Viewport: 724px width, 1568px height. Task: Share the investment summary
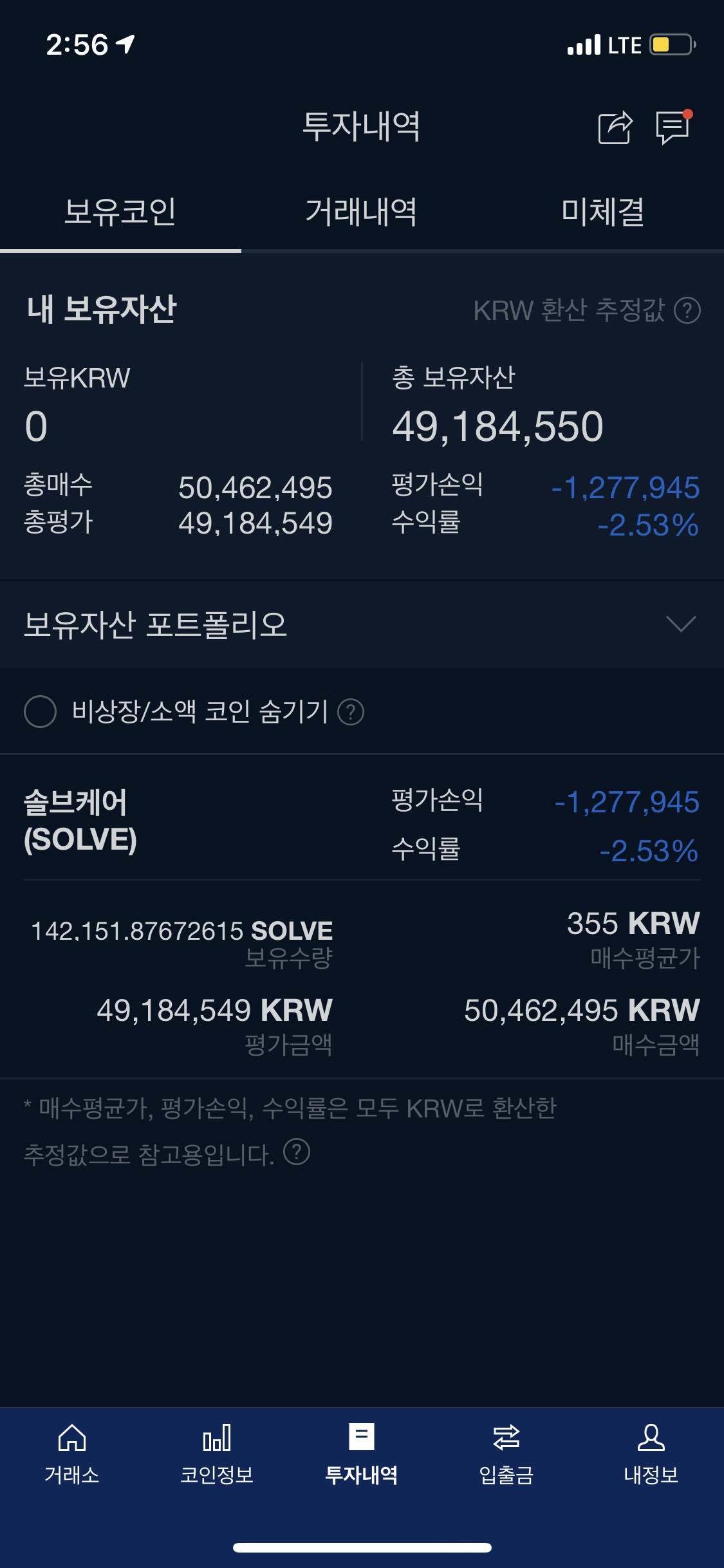point(615,127)
